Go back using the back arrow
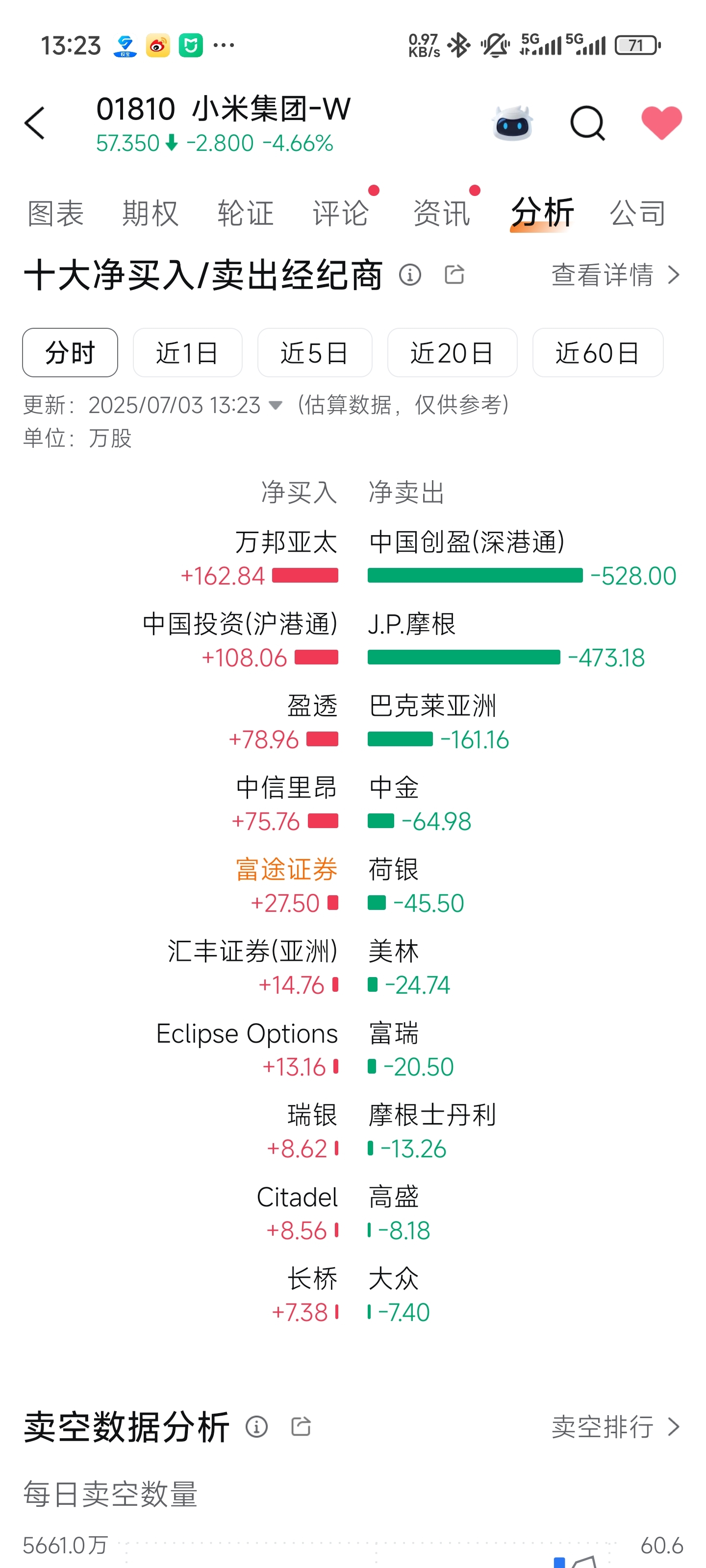Image resolution: width=706 pixels, height=1568 pixels. (x=35, y=123)
